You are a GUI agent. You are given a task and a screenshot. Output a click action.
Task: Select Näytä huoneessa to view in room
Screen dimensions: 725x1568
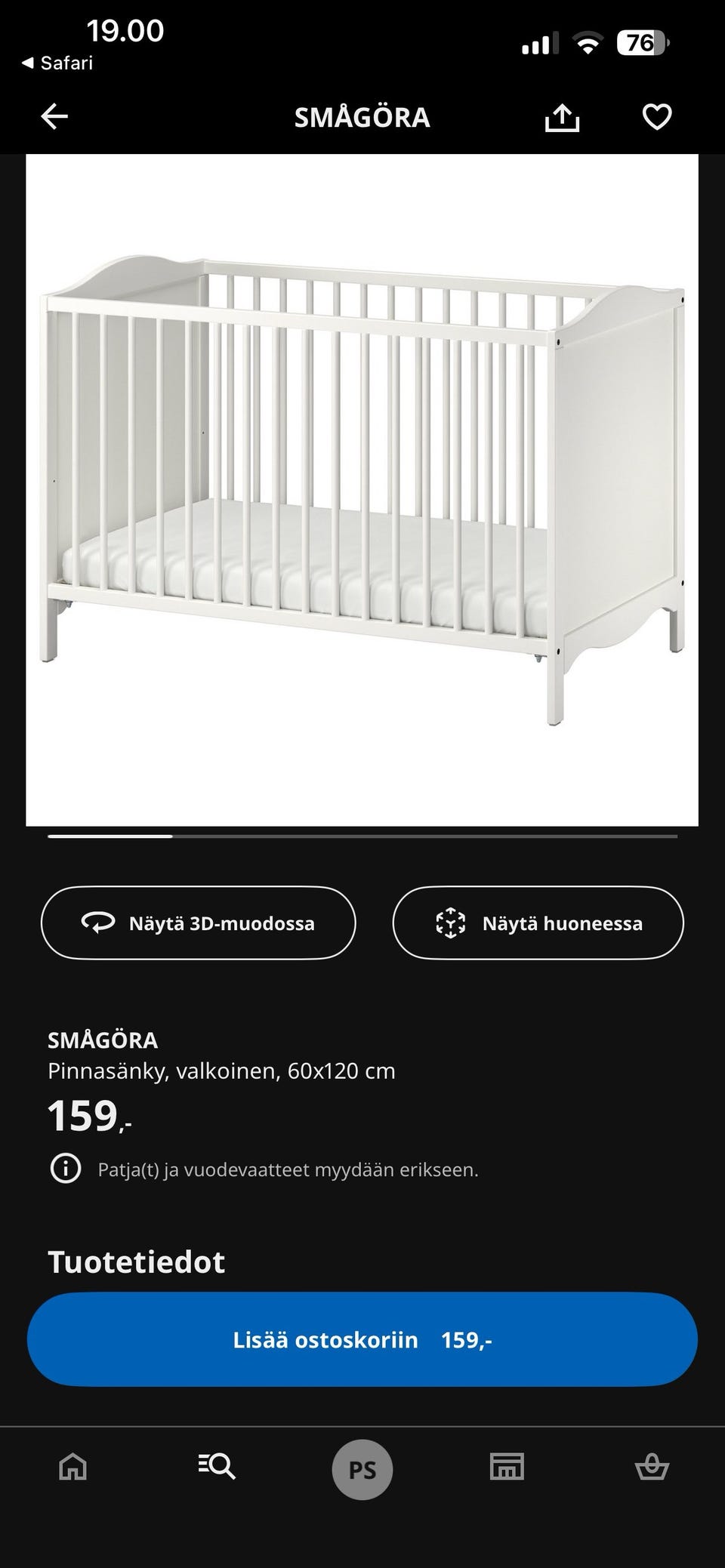click(x=538, y=923)
